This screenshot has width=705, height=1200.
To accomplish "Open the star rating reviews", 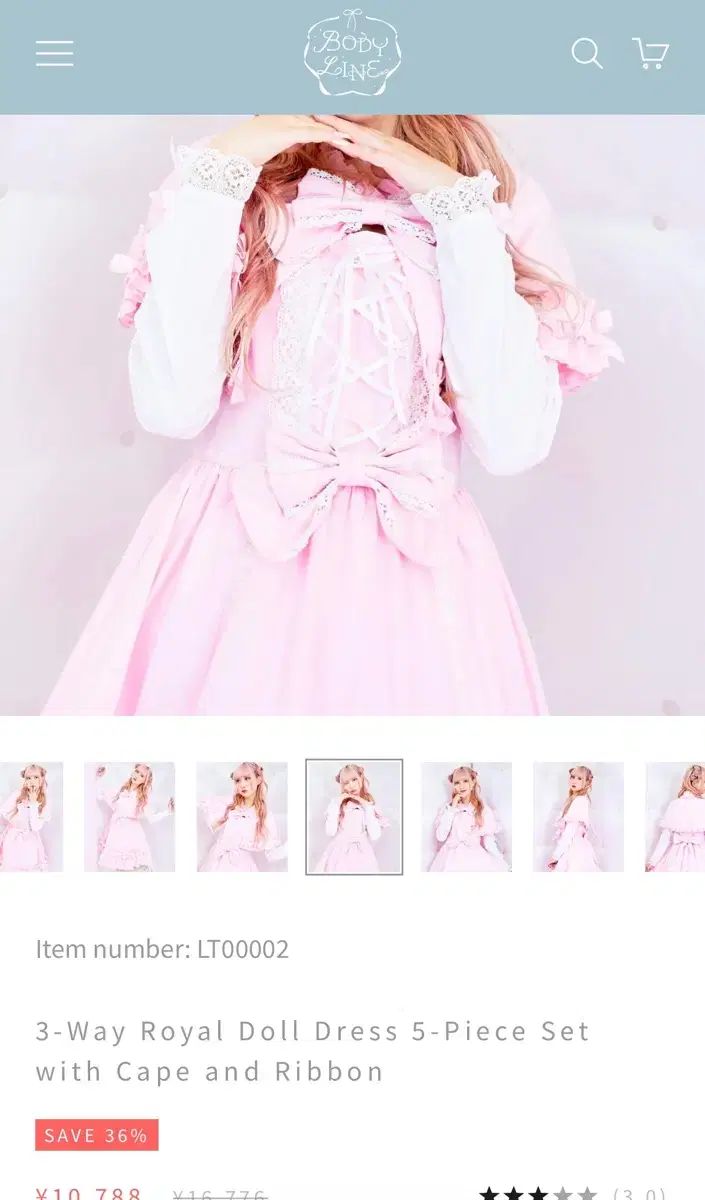I will (x=573, y=1192).
